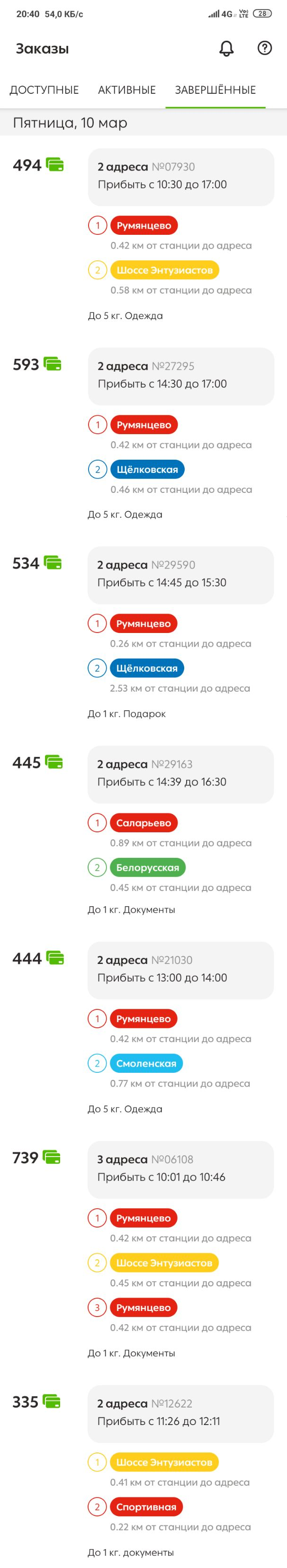View order №29590 details

click(x=180, y=575)
